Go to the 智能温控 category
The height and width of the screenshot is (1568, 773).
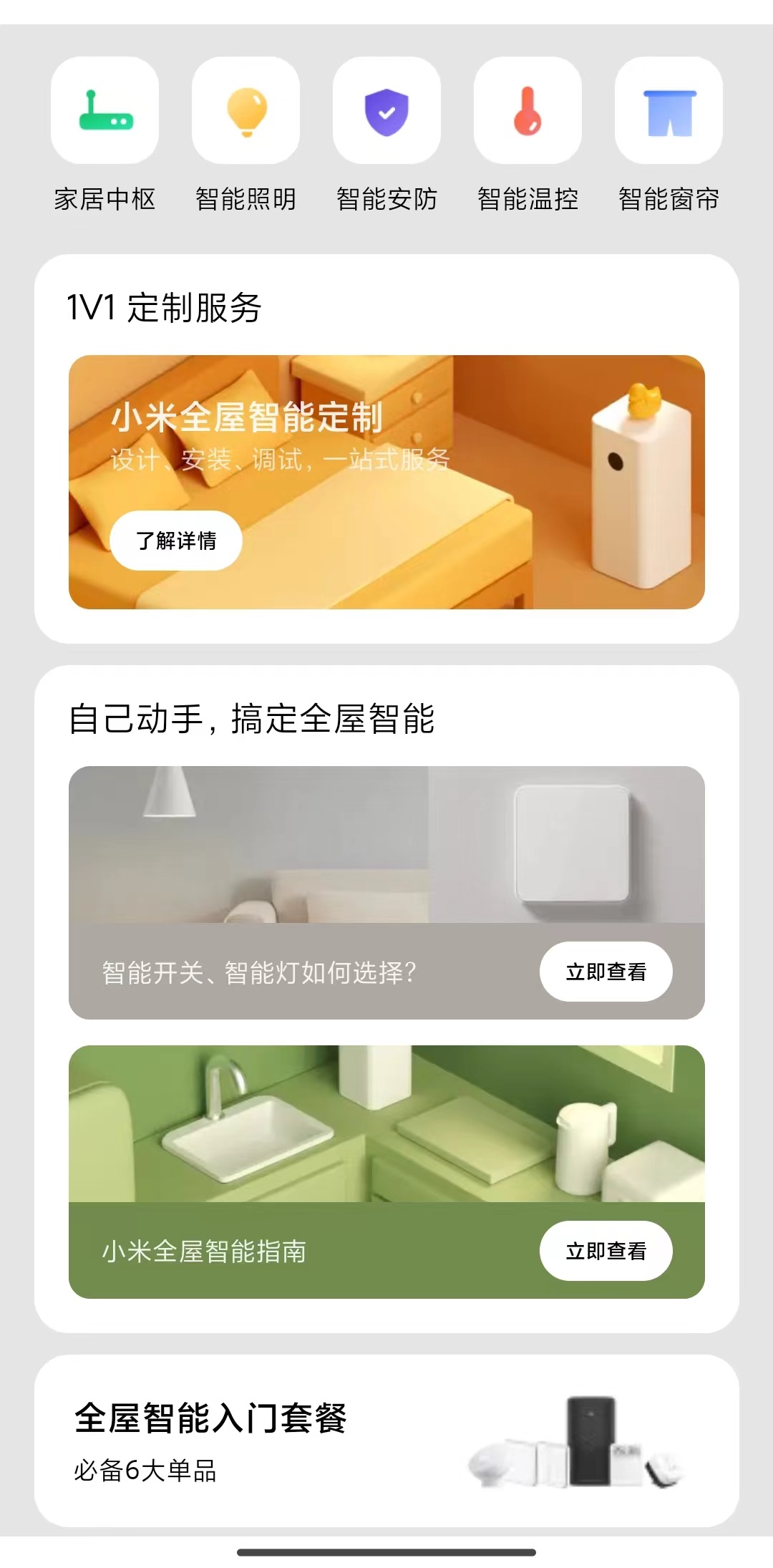pyautogui.click(x=528, y=111)
